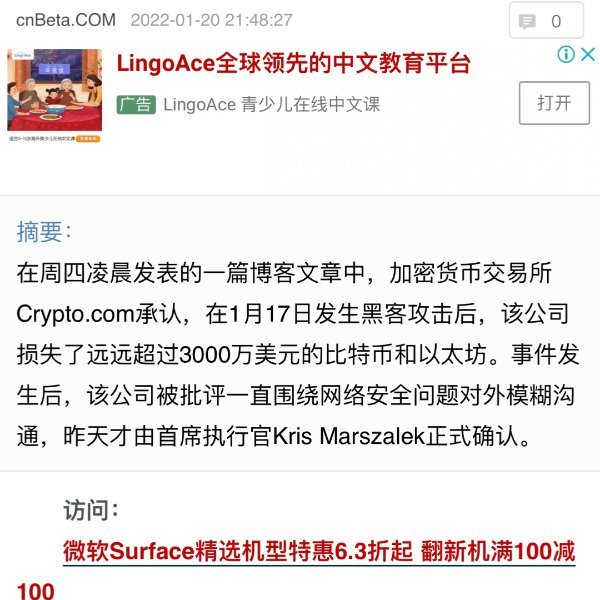Tap the 打开 button on LingoAce ad
The height and width of the screenshot is (600, 600).
pyautogui.click(x=553, y=102)
